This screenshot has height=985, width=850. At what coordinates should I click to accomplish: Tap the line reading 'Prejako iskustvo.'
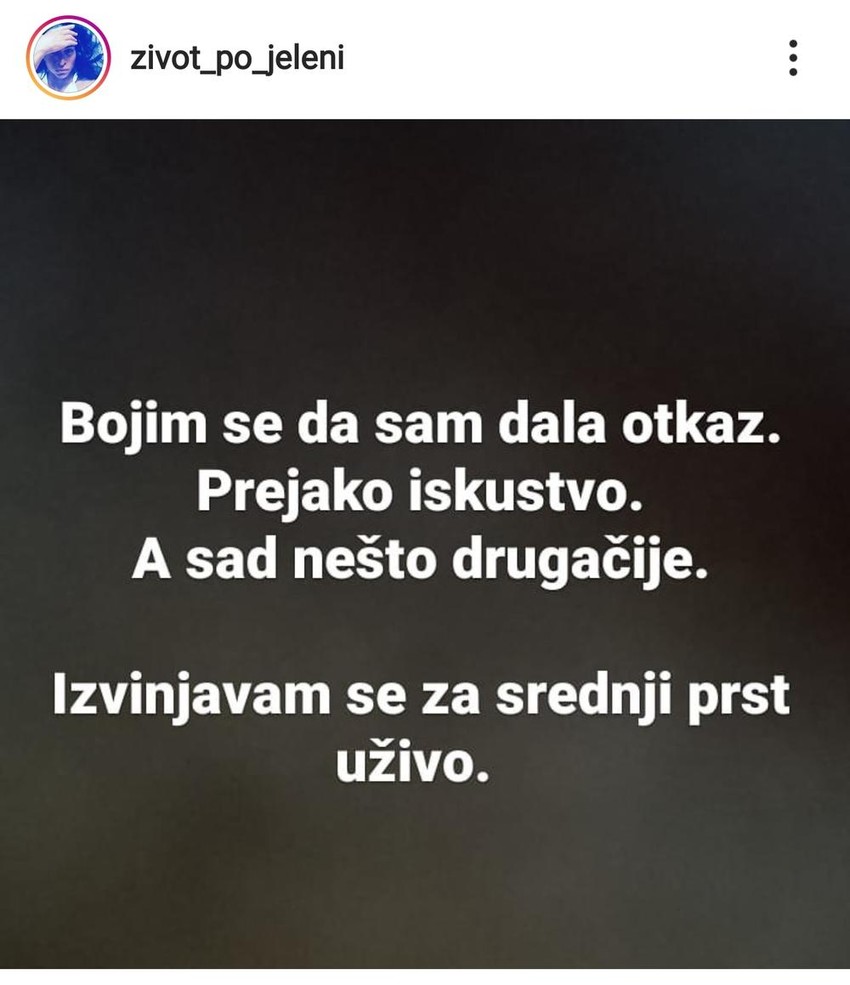pyautogui.click(x=427, y=490)
